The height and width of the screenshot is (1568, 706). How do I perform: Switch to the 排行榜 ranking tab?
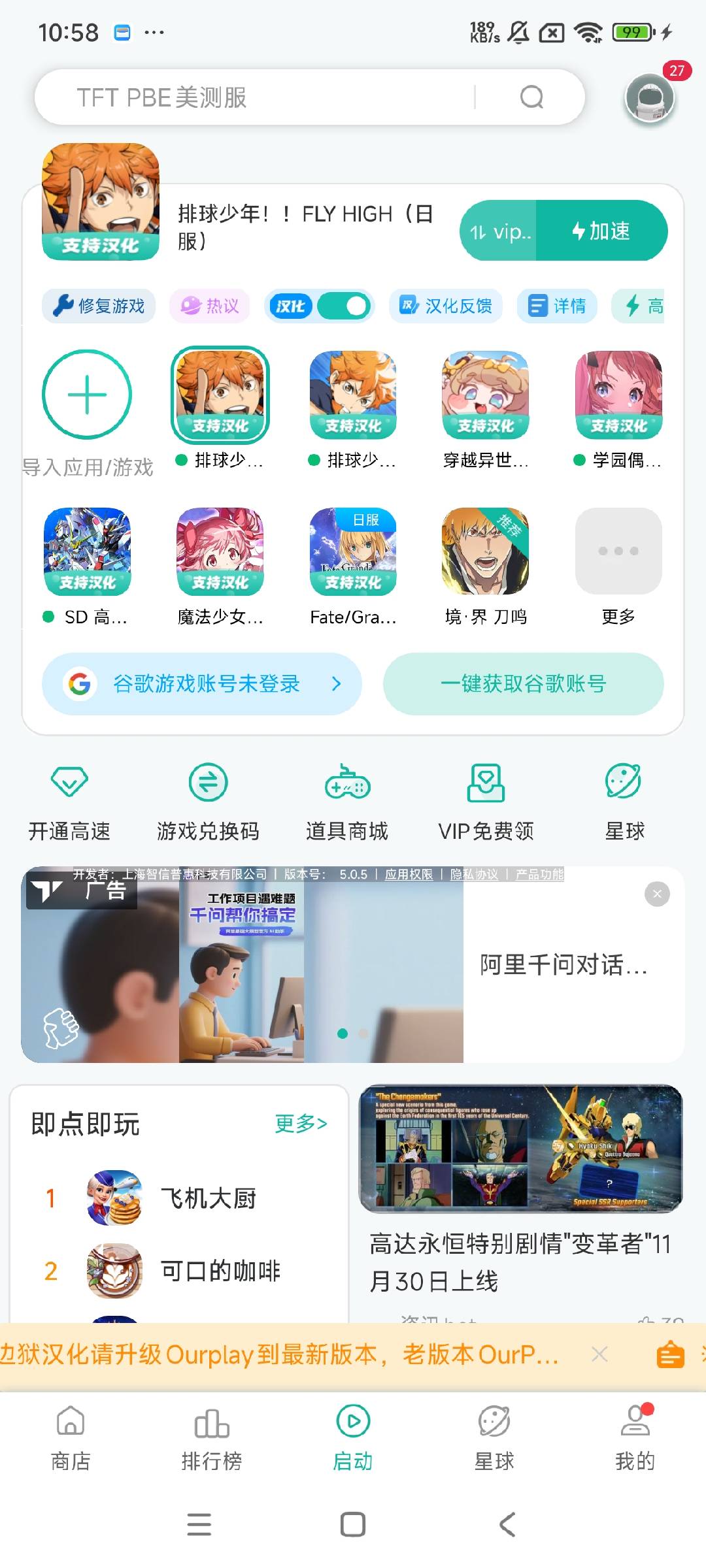pyautogui.click(x=212, y=1440)
